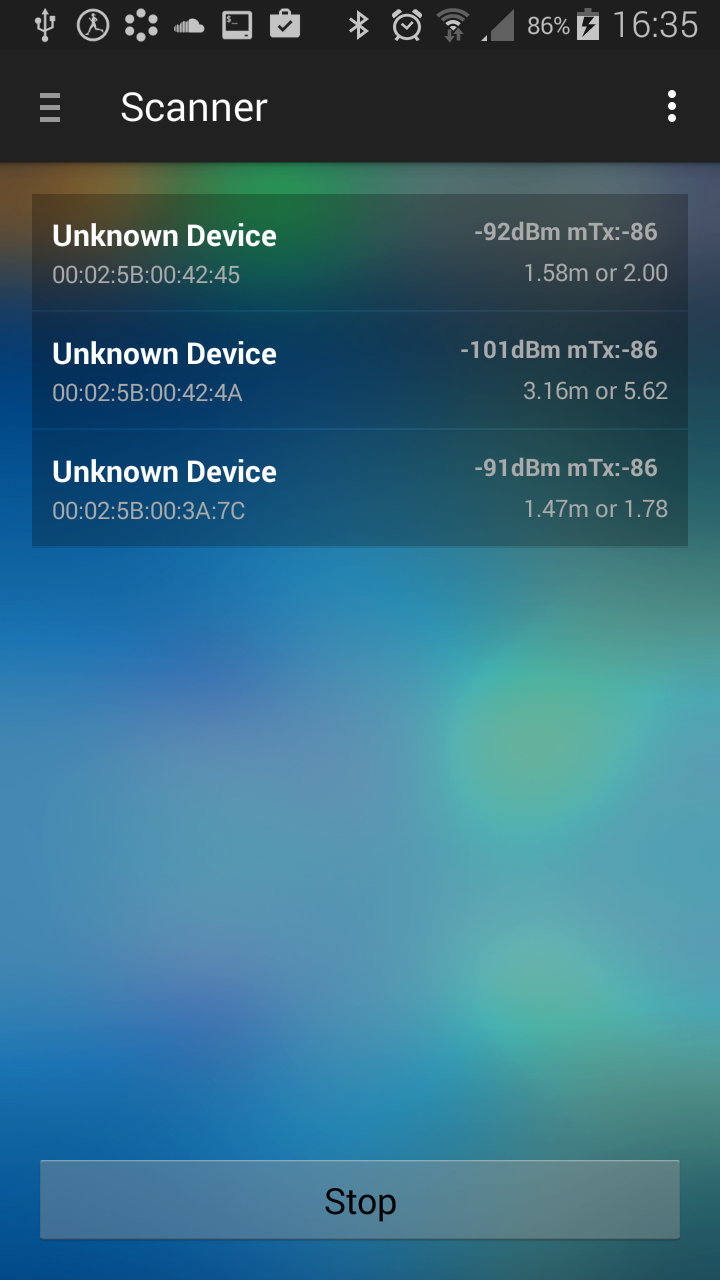Screen dimensions: 720x1280
Task: Open the navigation drawer menu
Action: (50, 107)
